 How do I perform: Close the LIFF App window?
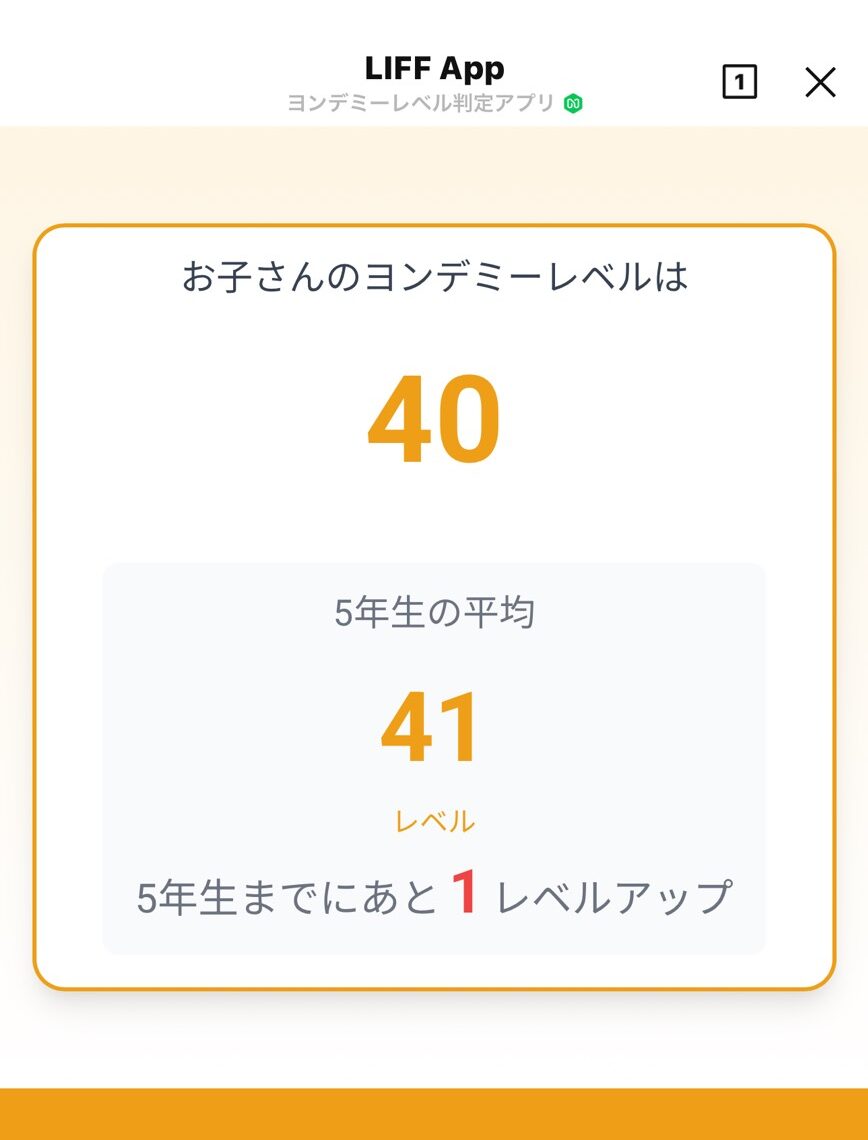pos(820,82)
